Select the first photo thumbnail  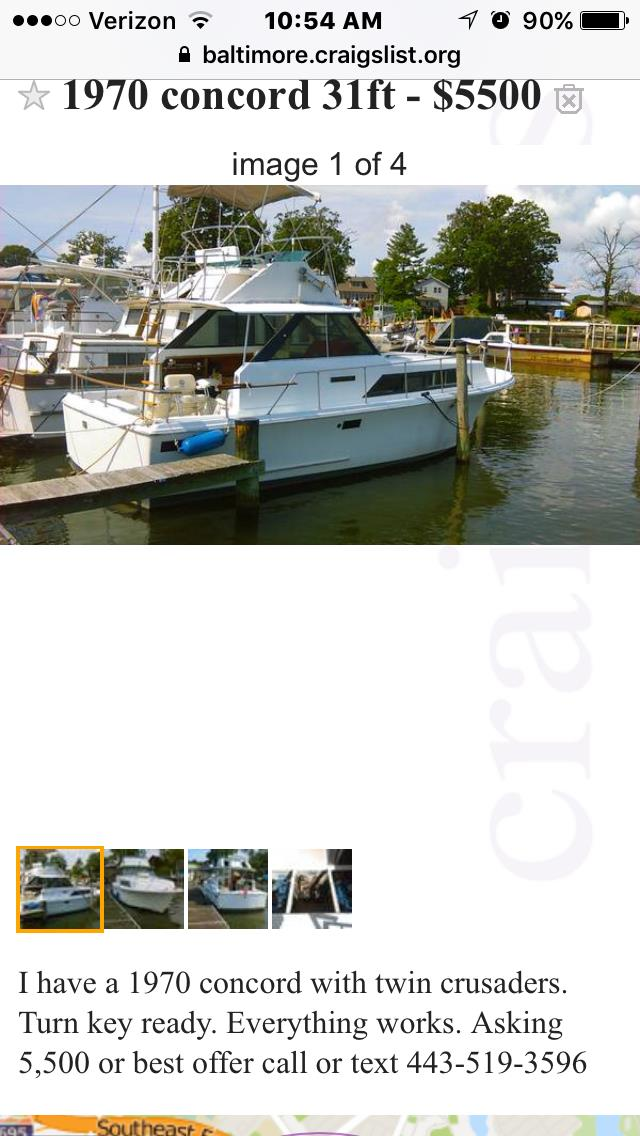(x=60, y=889)
